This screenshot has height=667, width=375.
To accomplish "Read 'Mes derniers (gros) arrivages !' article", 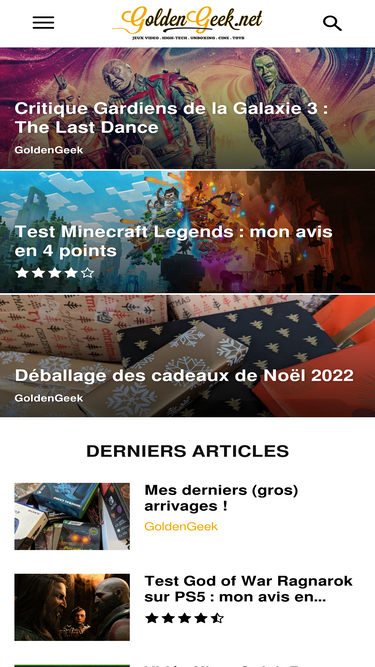I will pos(221,498).
